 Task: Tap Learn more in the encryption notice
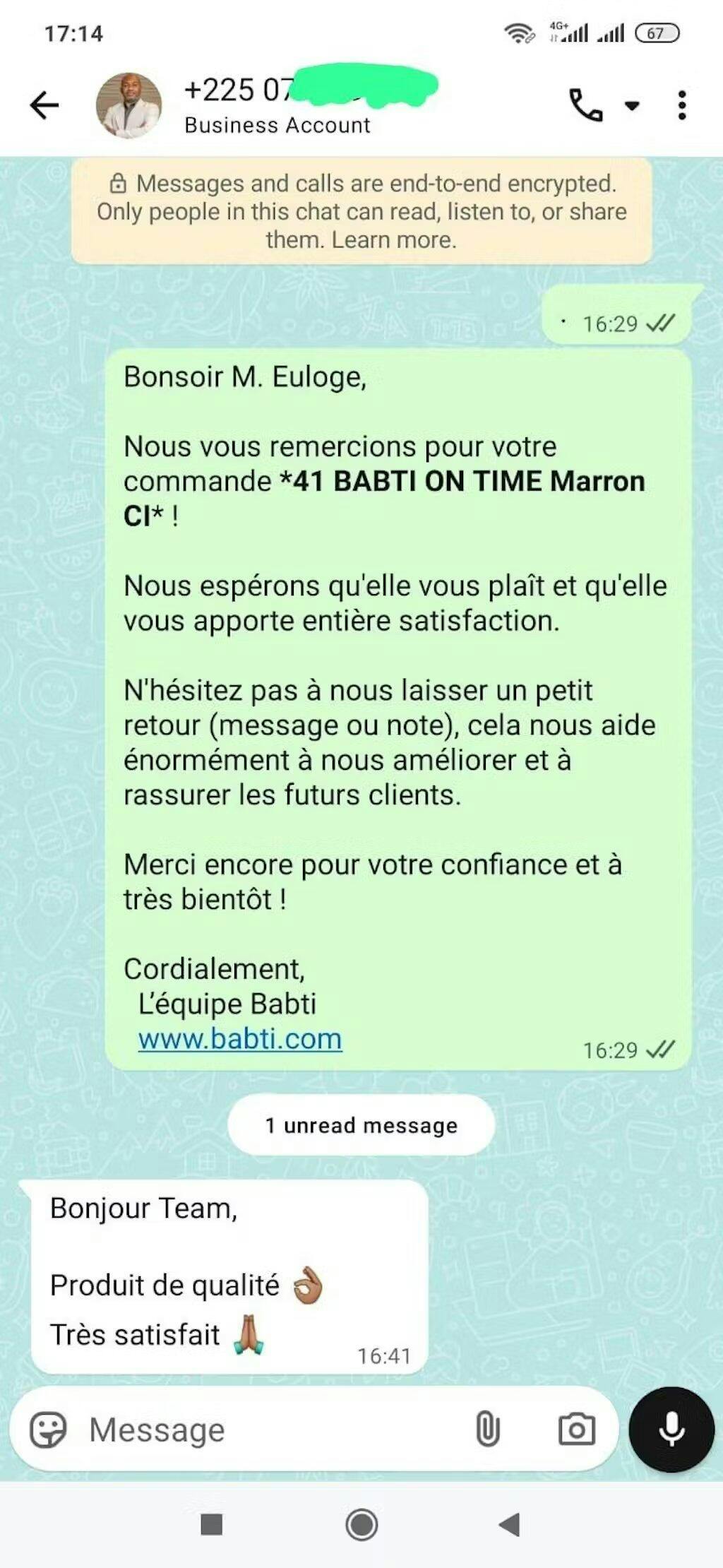pos(393,240)
